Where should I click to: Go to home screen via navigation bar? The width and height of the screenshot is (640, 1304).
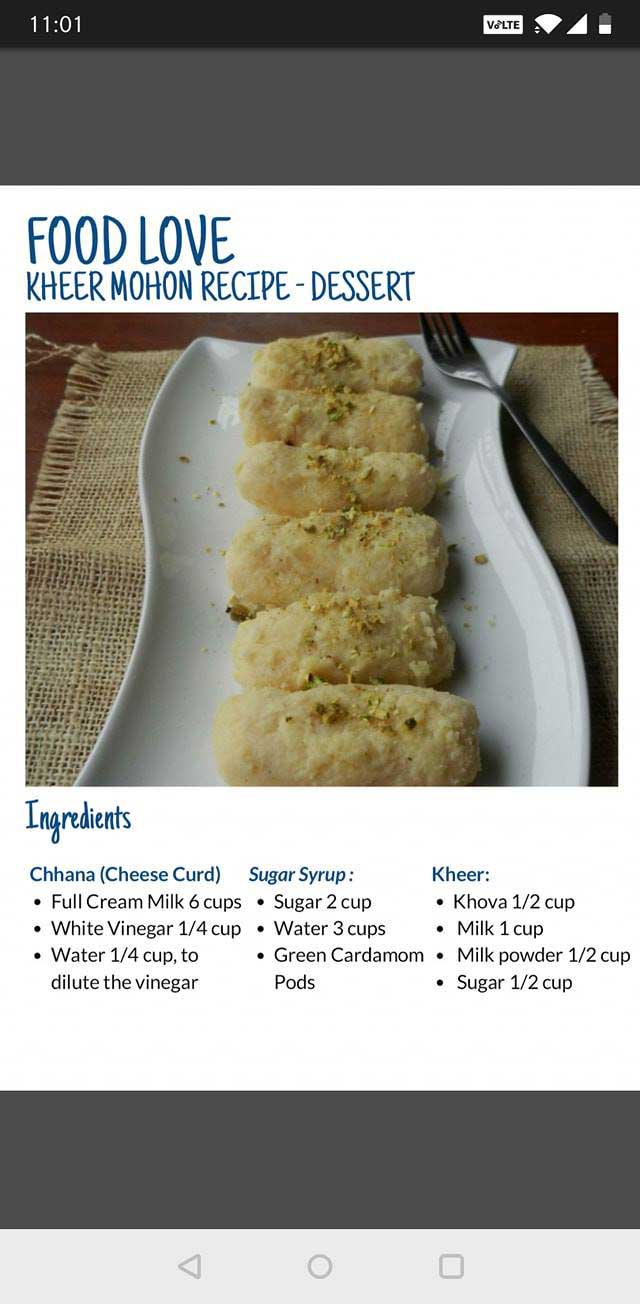click(x=320, y=1266)
